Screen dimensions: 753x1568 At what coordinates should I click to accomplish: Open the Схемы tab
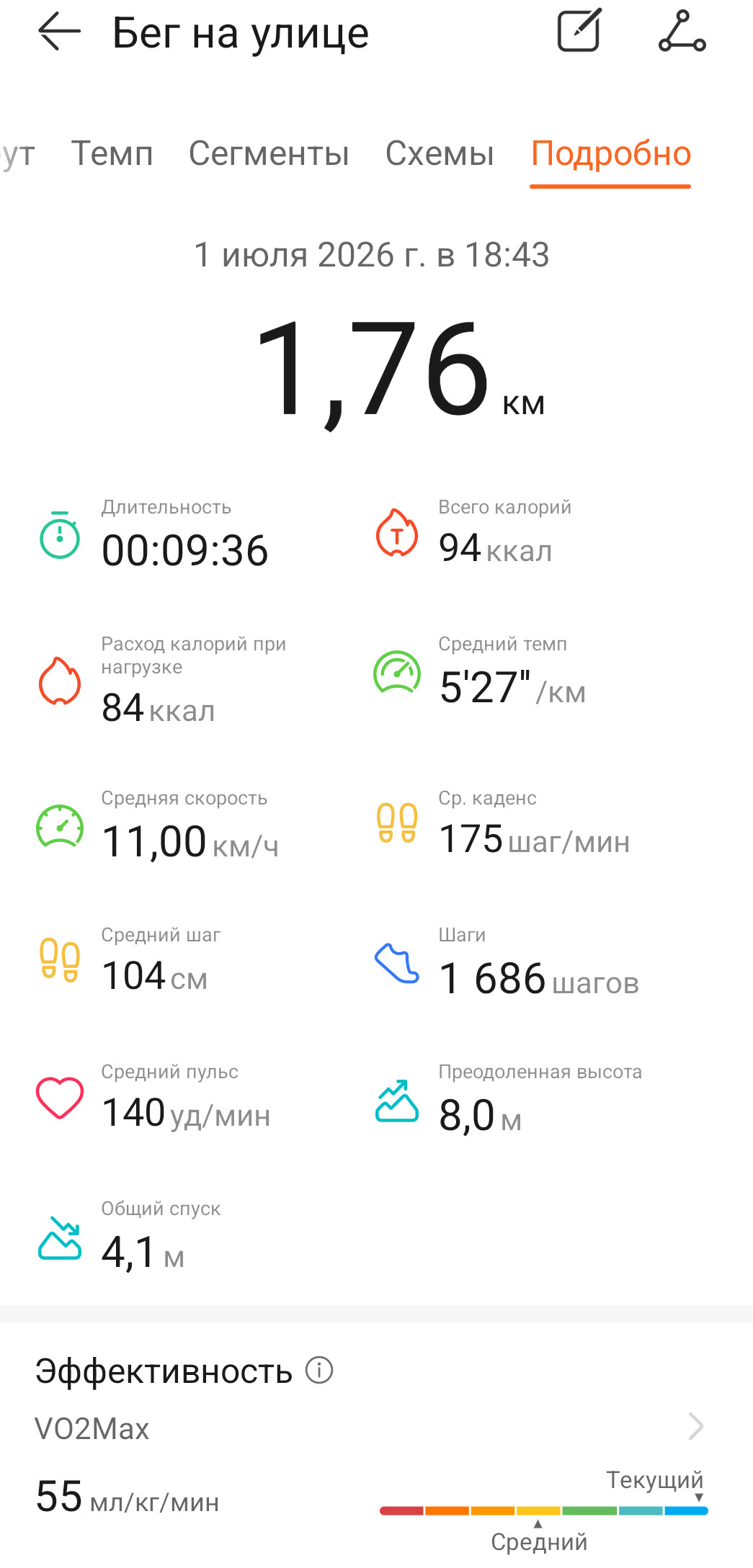[x=440, y=153]
